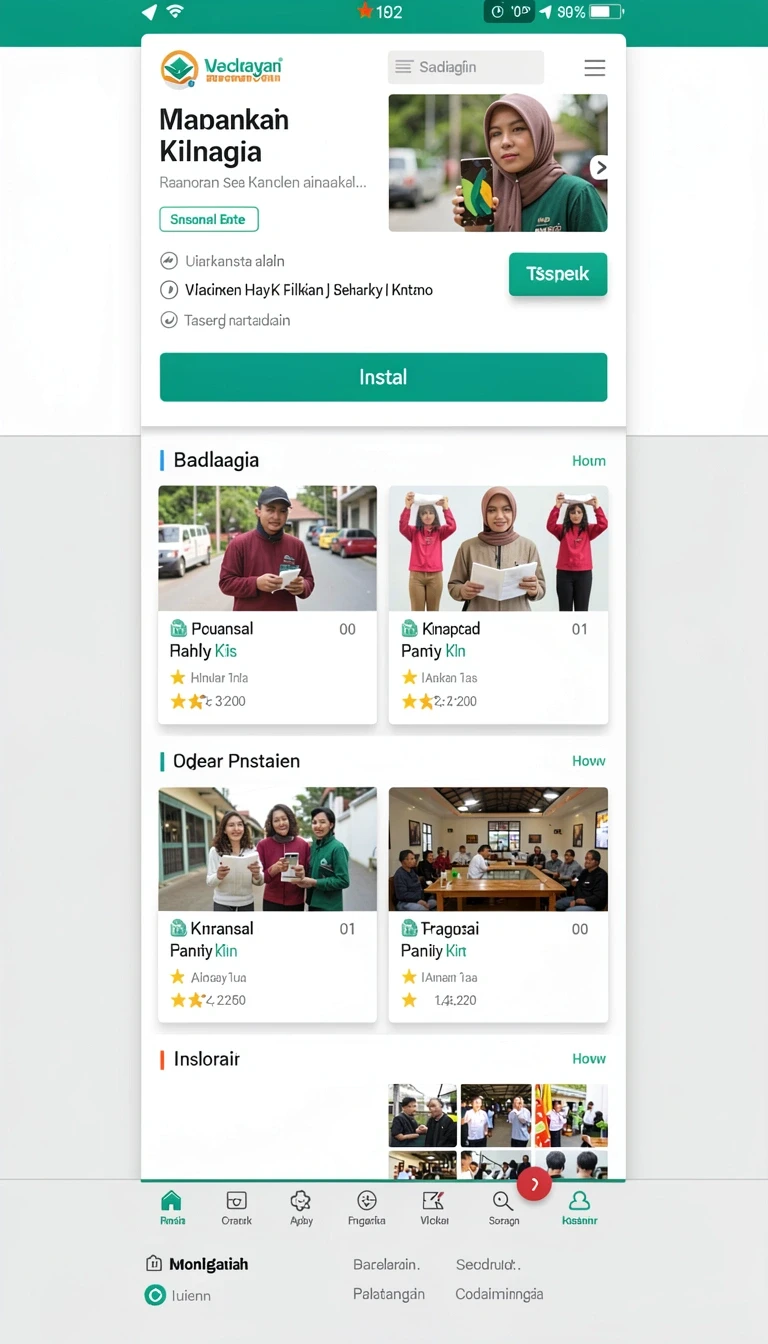Open Hovw link beside Odear Pnstaien
768x1344 pixels.
(x=589, y=761)
